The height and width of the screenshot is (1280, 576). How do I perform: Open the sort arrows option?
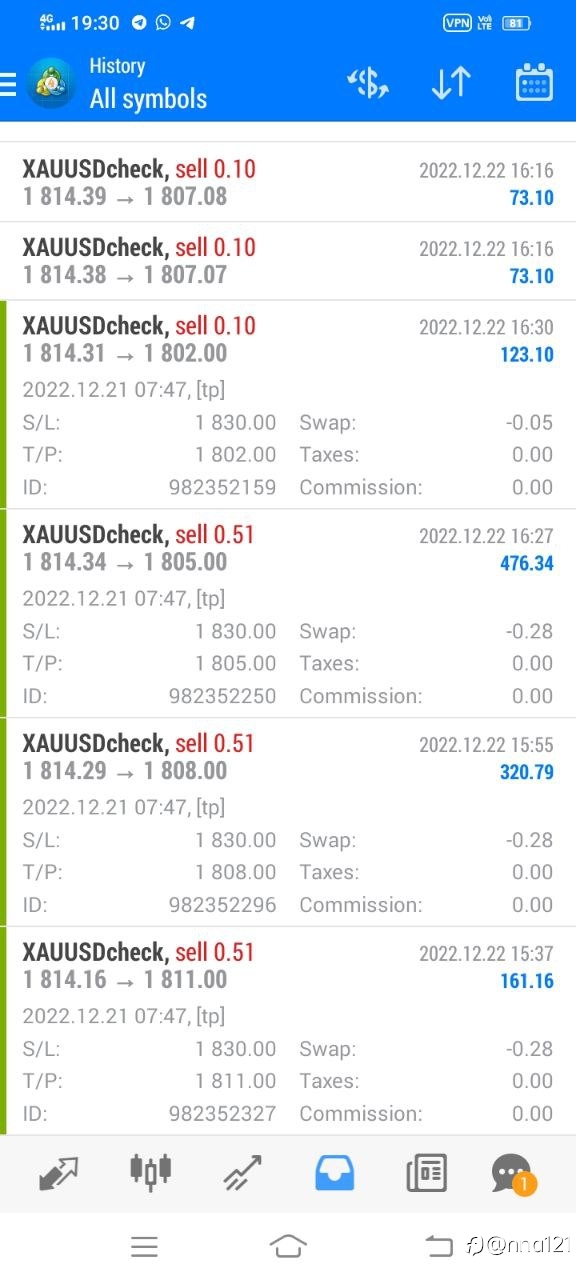coord(451,84)
